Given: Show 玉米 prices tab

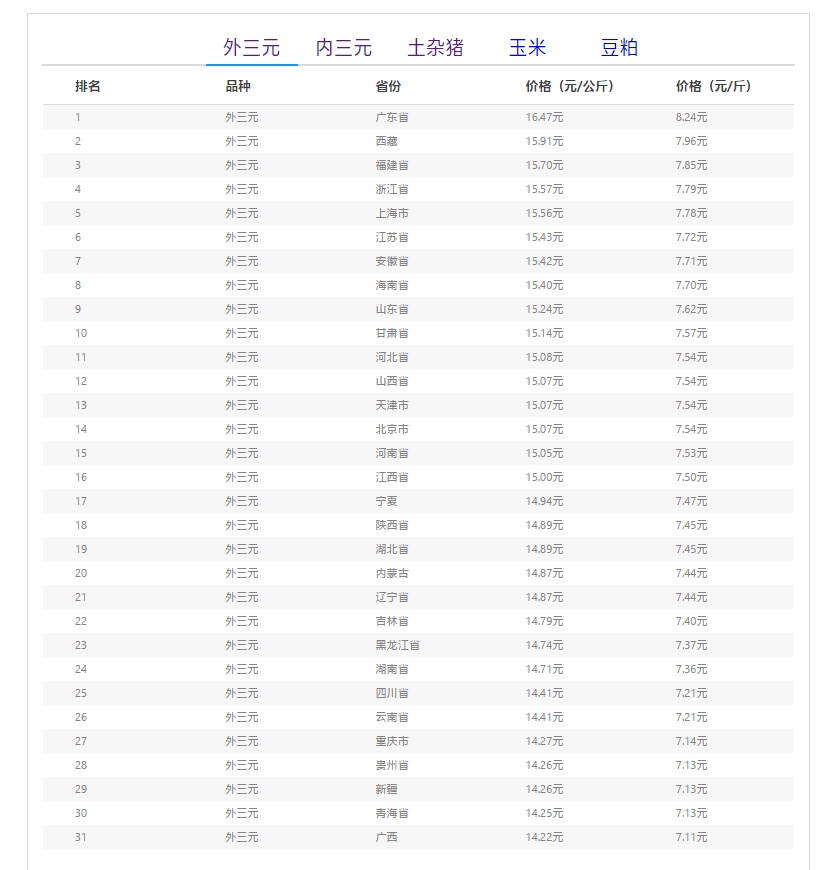Looking at the screenshot, I should point(527,47).
